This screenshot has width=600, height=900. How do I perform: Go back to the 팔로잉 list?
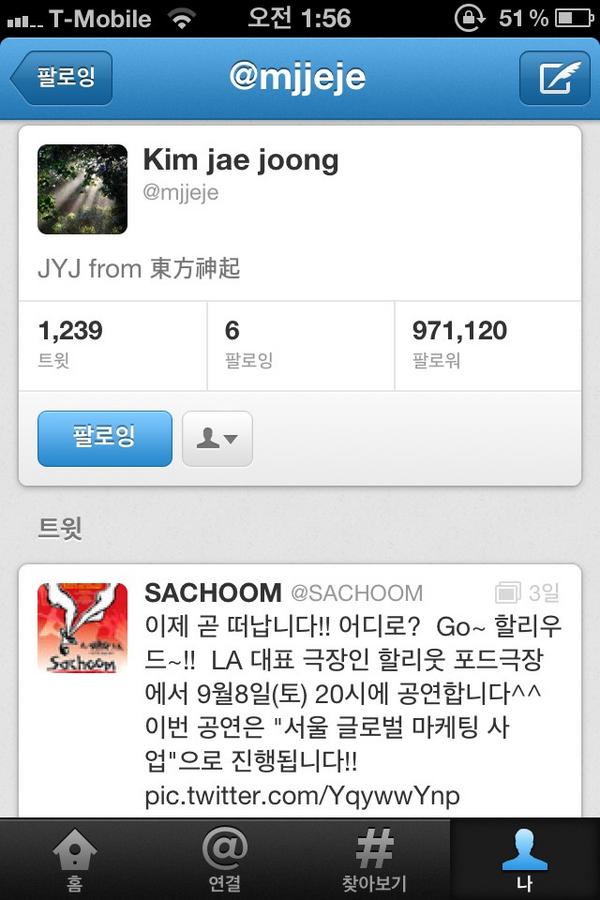tap(64, 78)
